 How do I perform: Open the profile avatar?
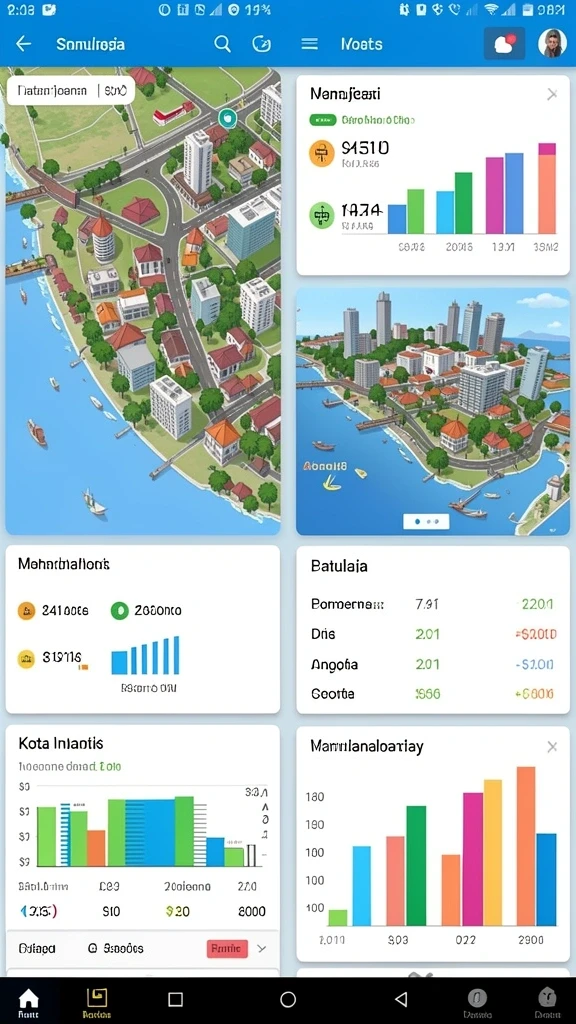[552, 44]
